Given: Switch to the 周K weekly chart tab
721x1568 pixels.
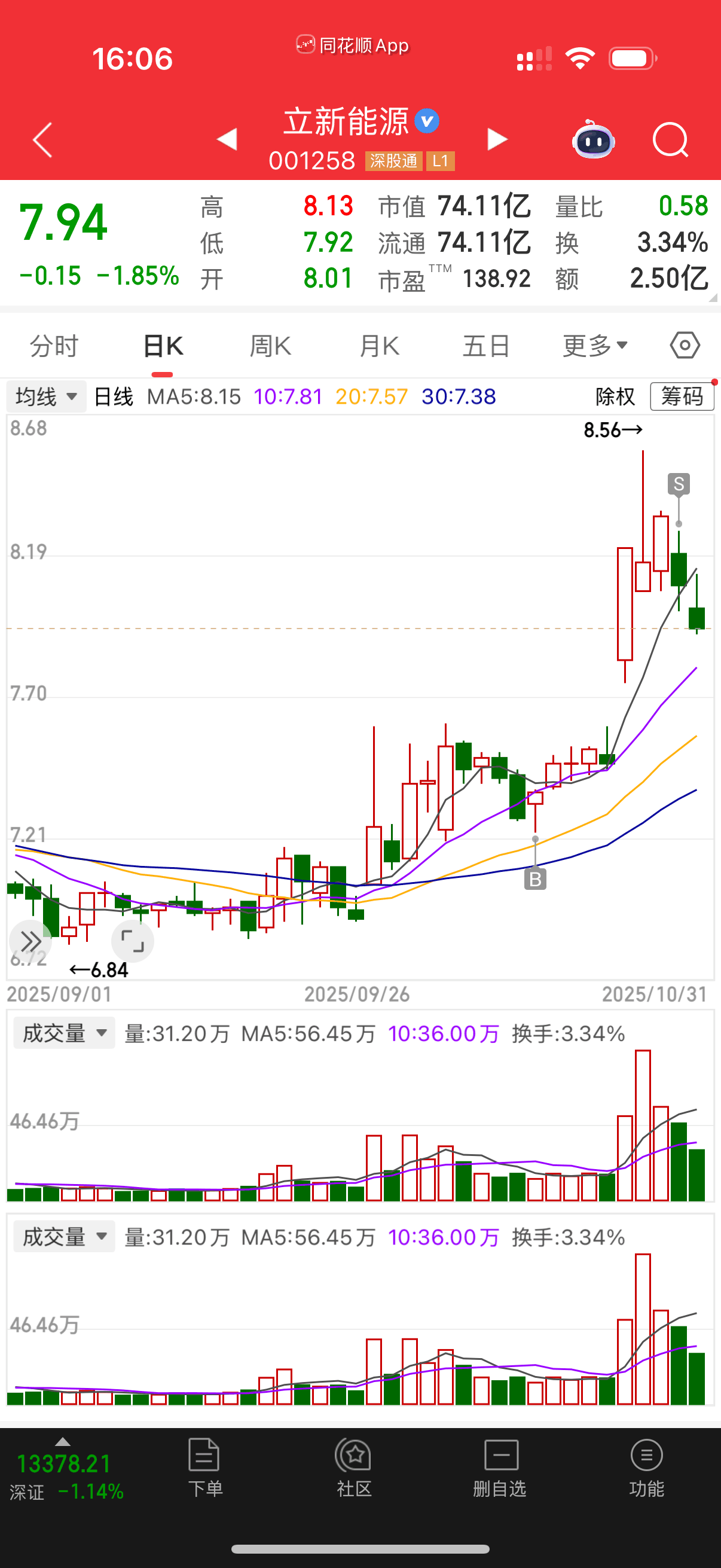Looking at the screenshot, I should [x=270, y=344].
